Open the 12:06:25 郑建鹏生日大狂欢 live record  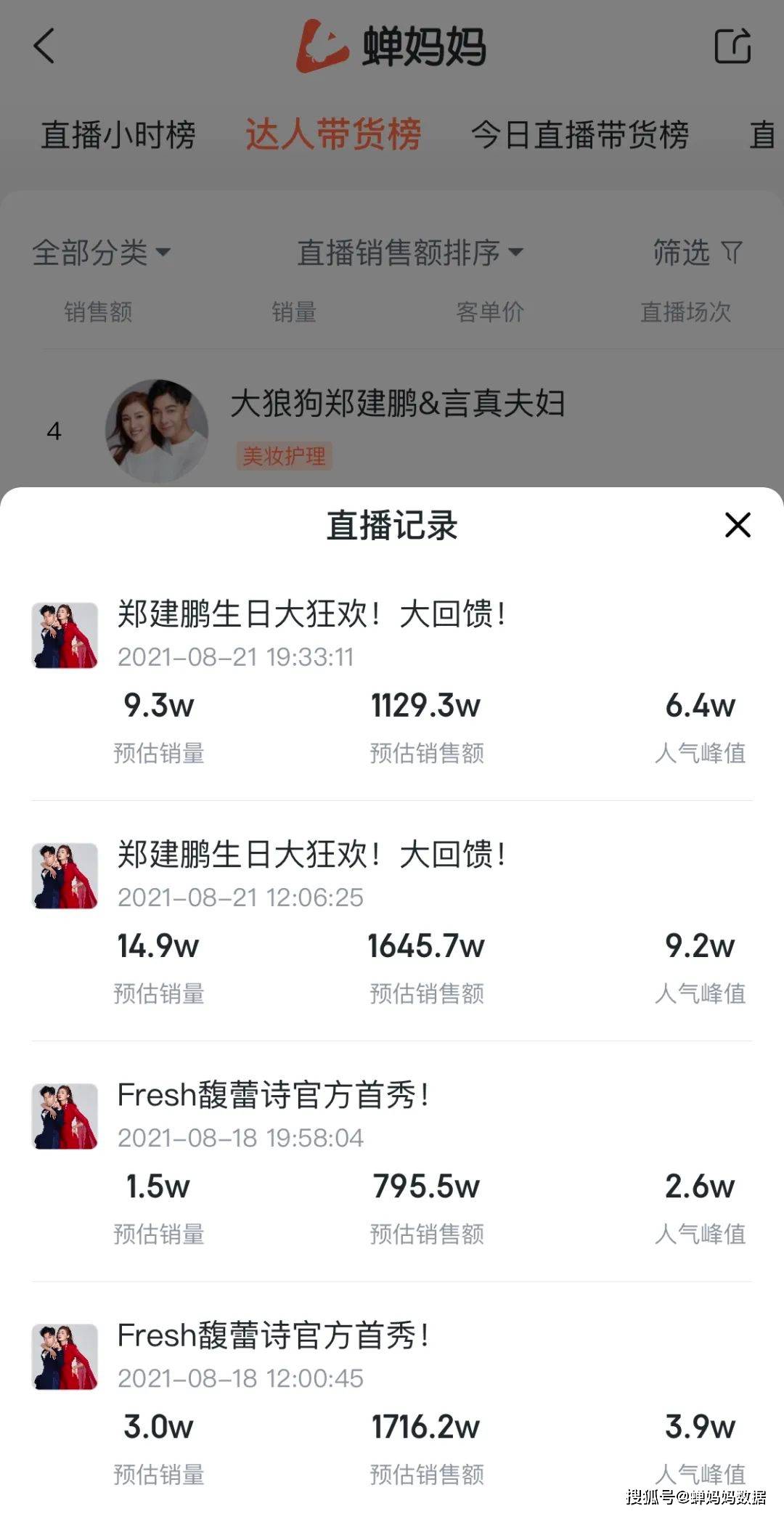coord(392,921)
